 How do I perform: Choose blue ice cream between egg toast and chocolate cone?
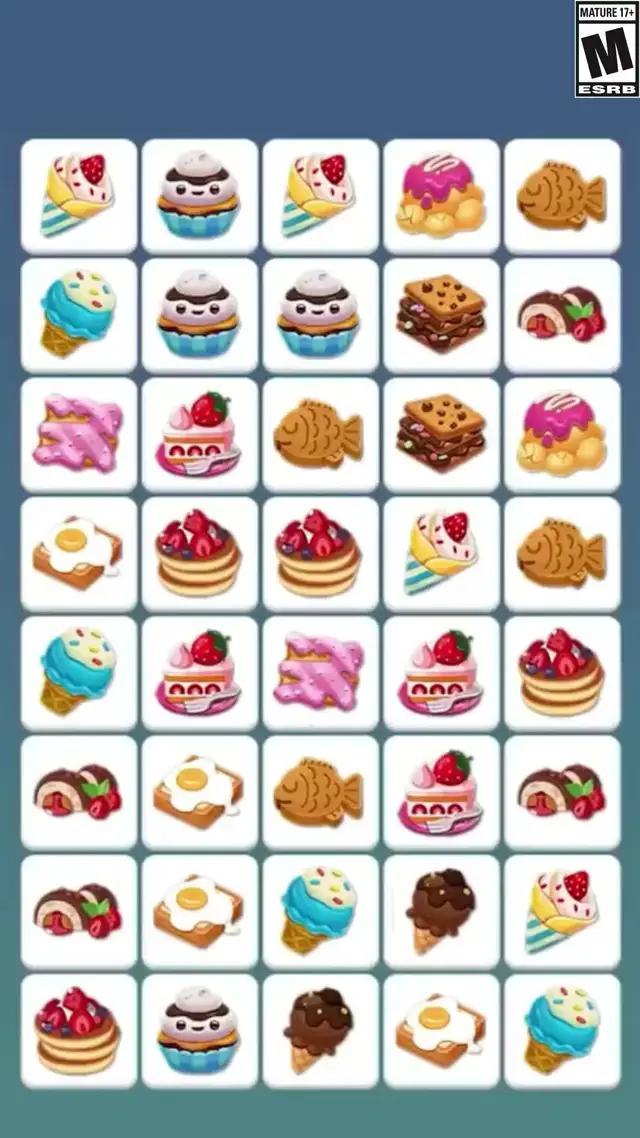point(320,911)
